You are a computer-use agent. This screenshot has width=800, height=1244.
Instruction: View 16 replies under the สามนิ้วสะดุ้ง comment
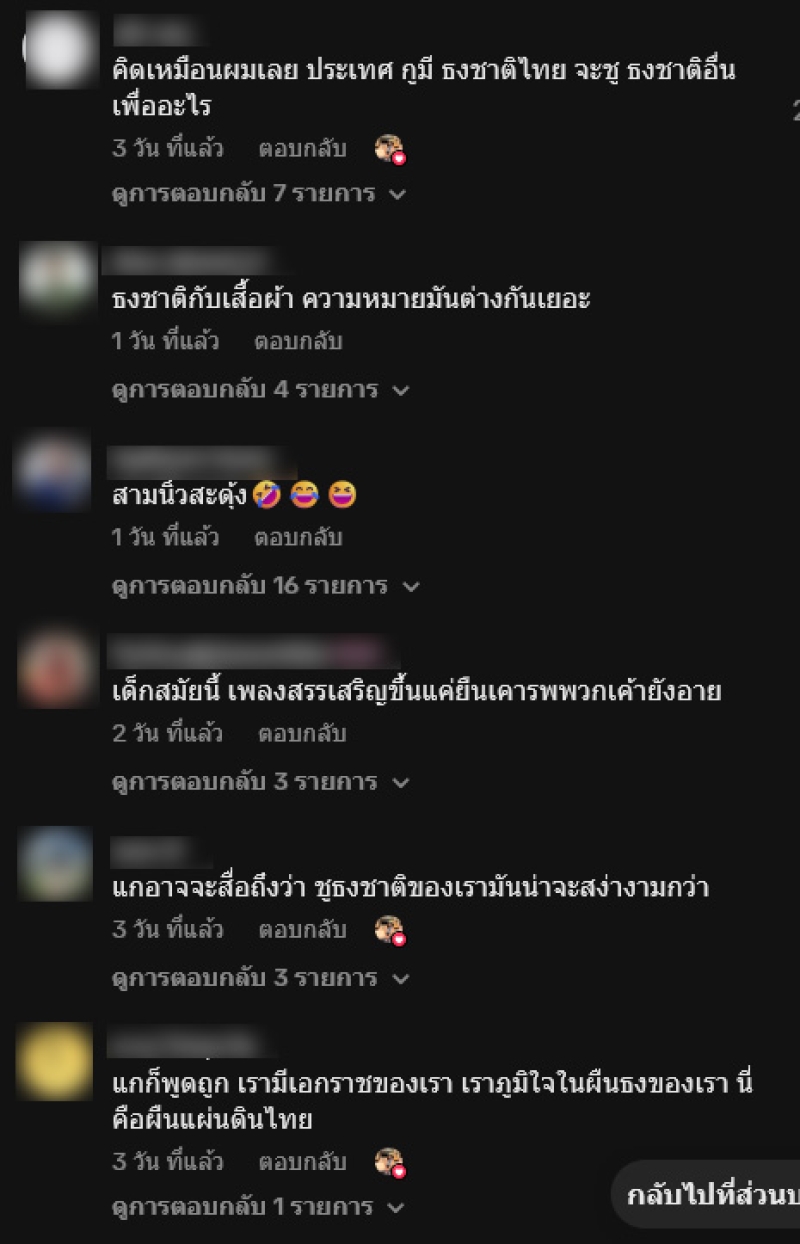[x=265, y=586]
